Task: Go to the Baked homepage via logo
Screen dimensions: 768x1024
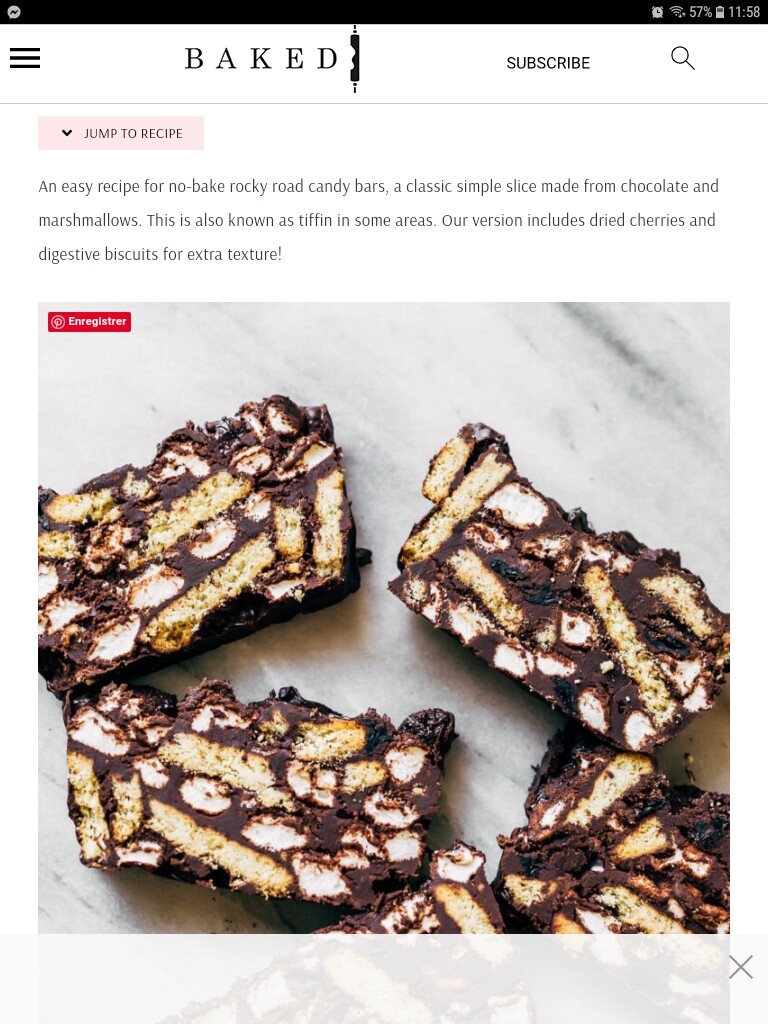Action: point(272,59)
